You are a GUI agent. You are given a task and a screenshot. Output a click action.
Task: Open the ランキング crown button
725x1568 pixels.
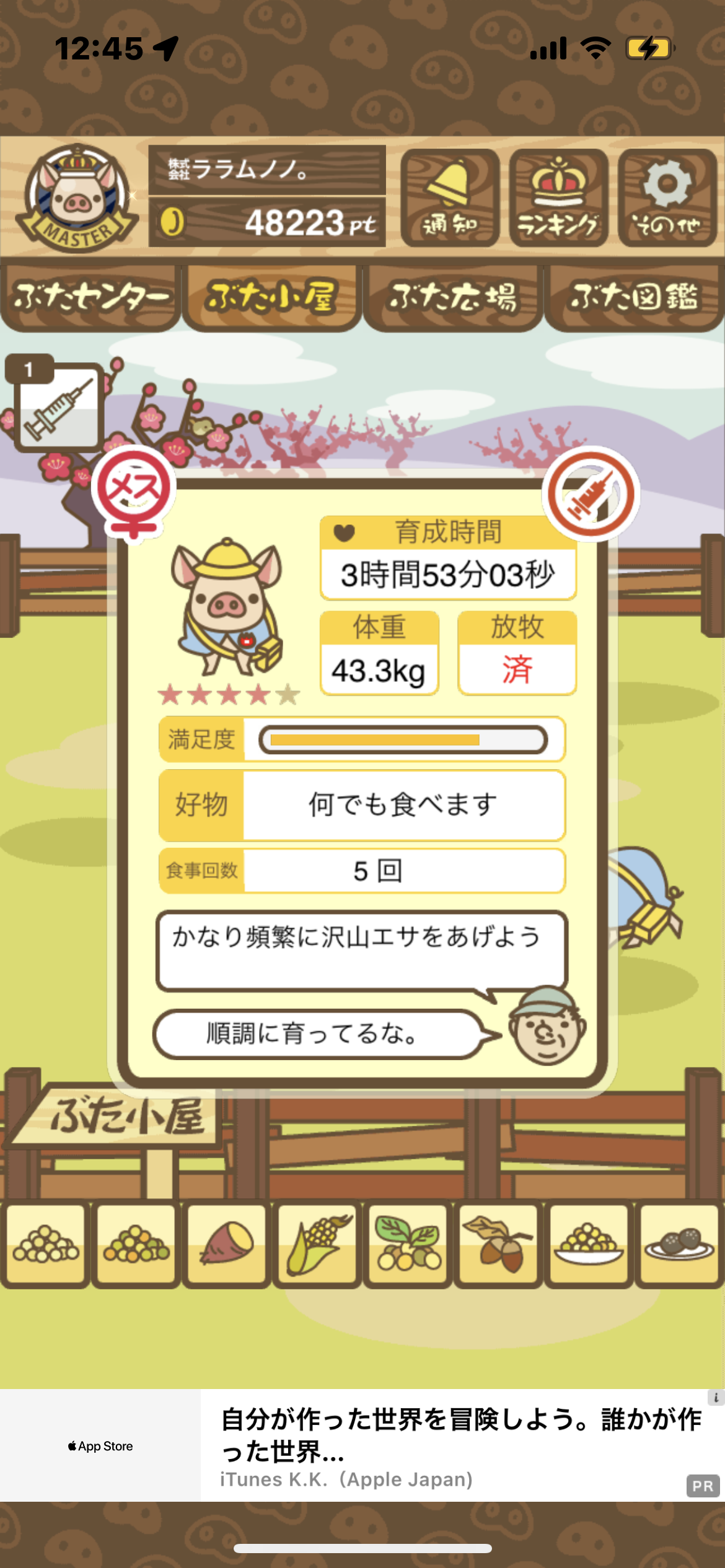558,198
